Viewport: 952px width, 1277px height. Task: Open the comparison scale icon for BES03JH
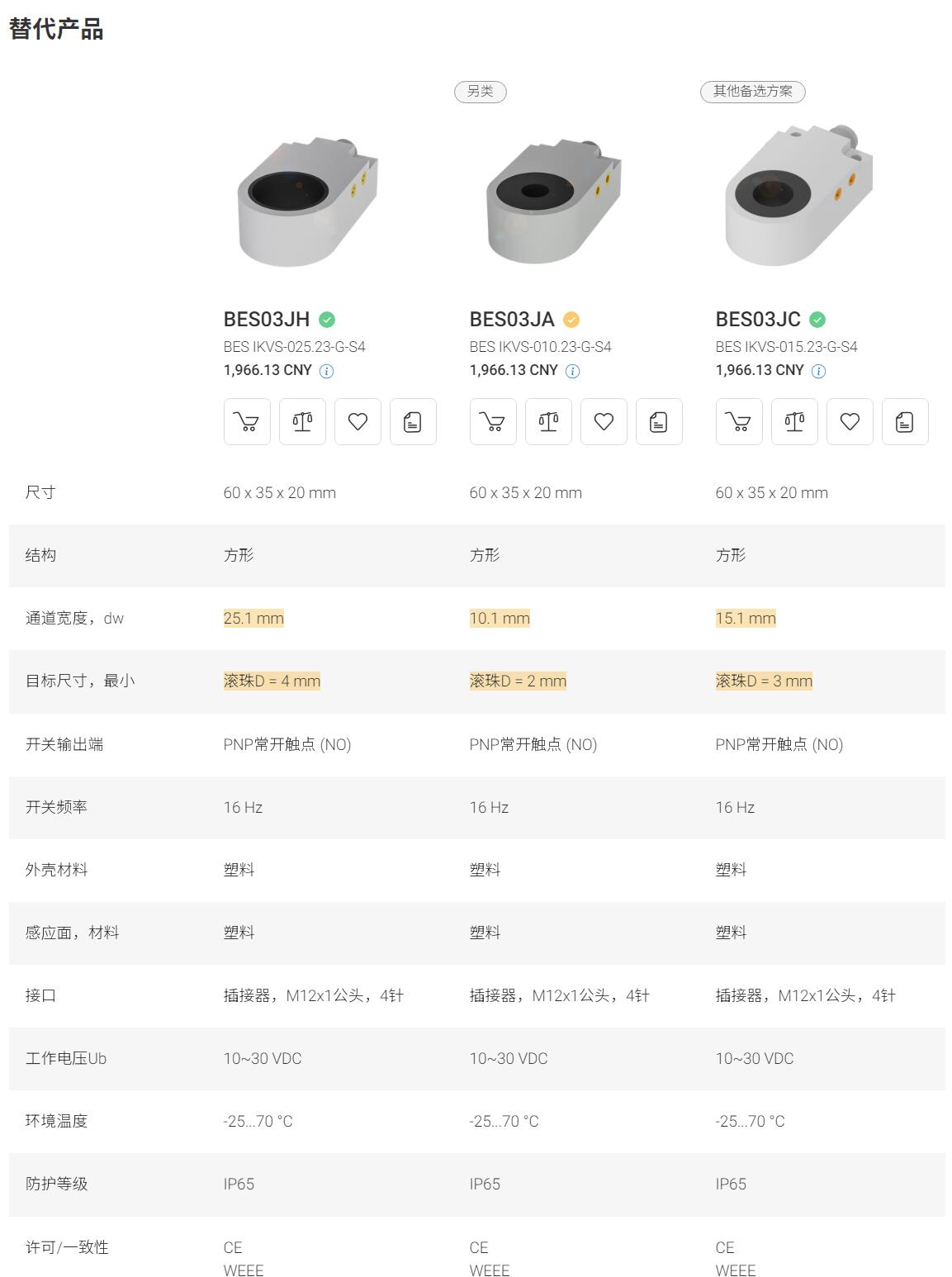click(301, 421)
